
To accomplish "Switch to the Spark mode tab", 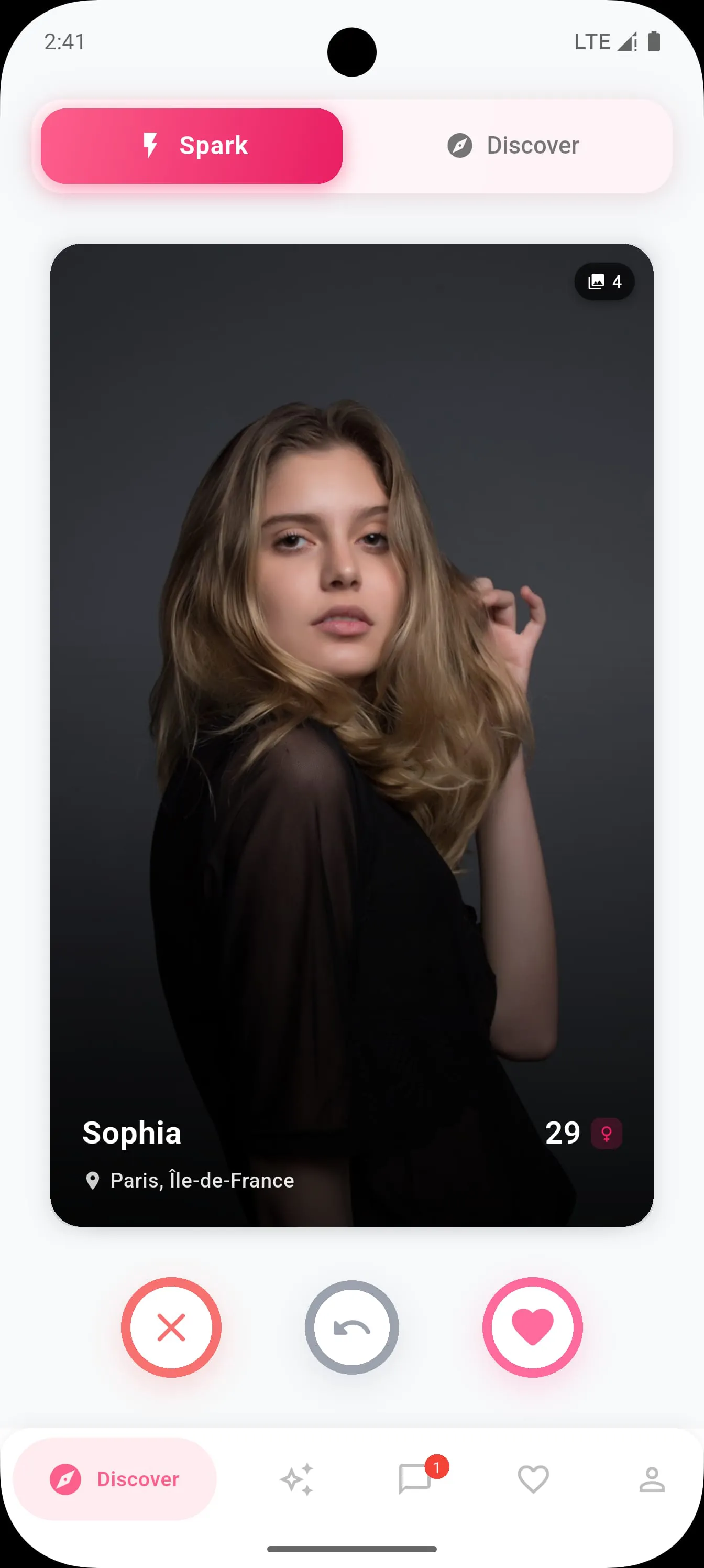I will [x=192, y=146].
